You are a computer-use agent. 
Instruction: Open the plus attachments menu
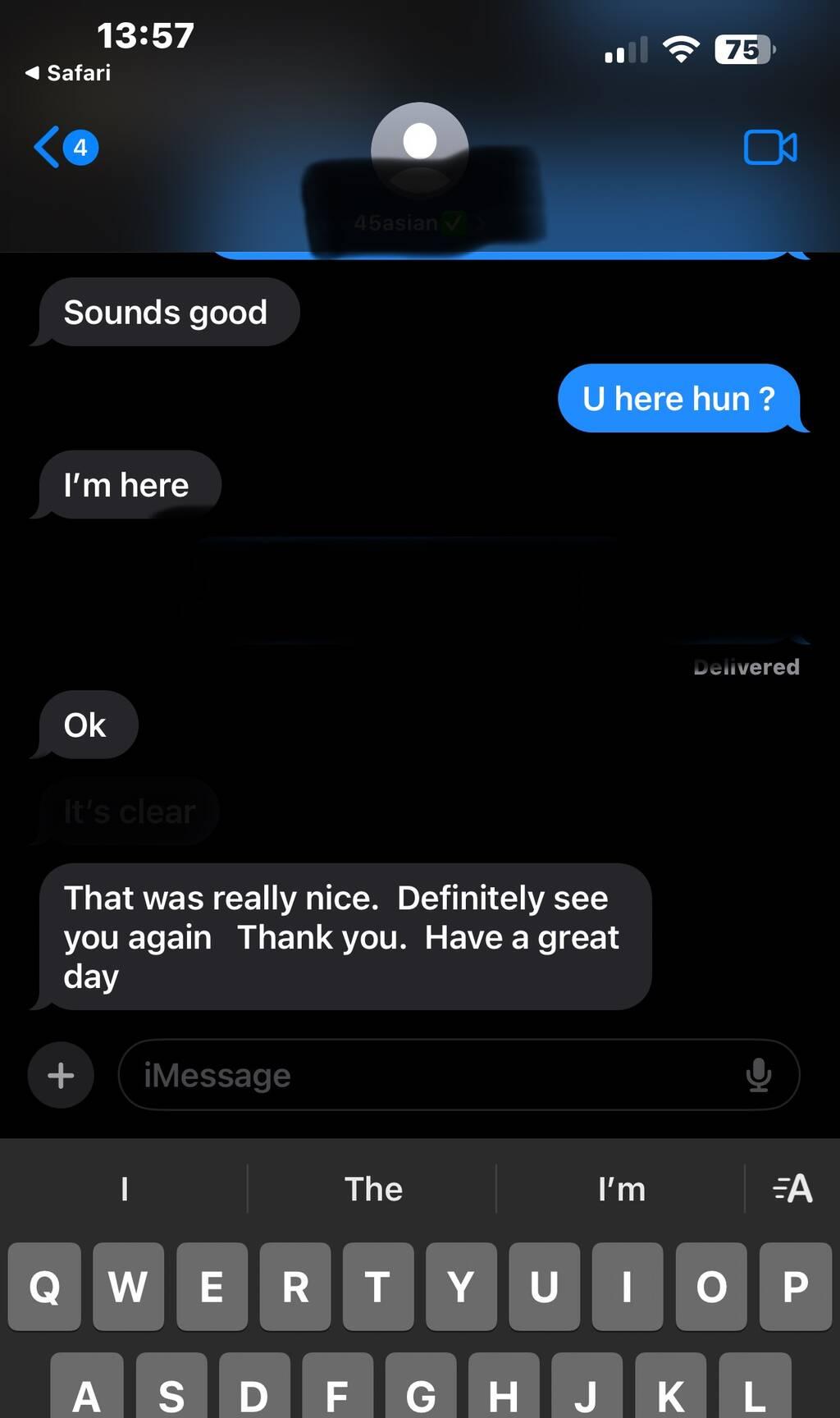61,1075
